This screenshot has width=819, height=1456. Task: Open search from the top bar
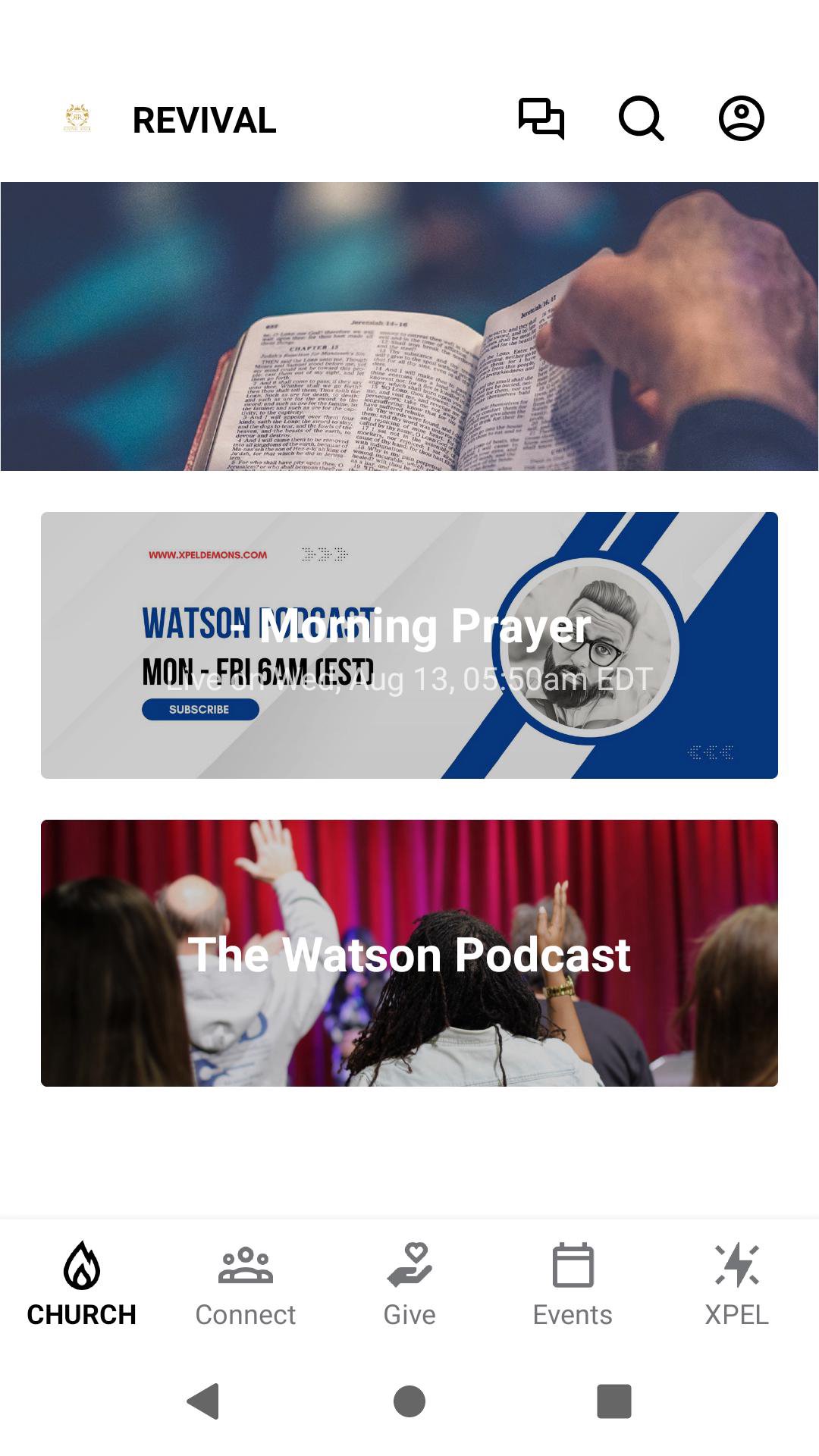[641, 119]
